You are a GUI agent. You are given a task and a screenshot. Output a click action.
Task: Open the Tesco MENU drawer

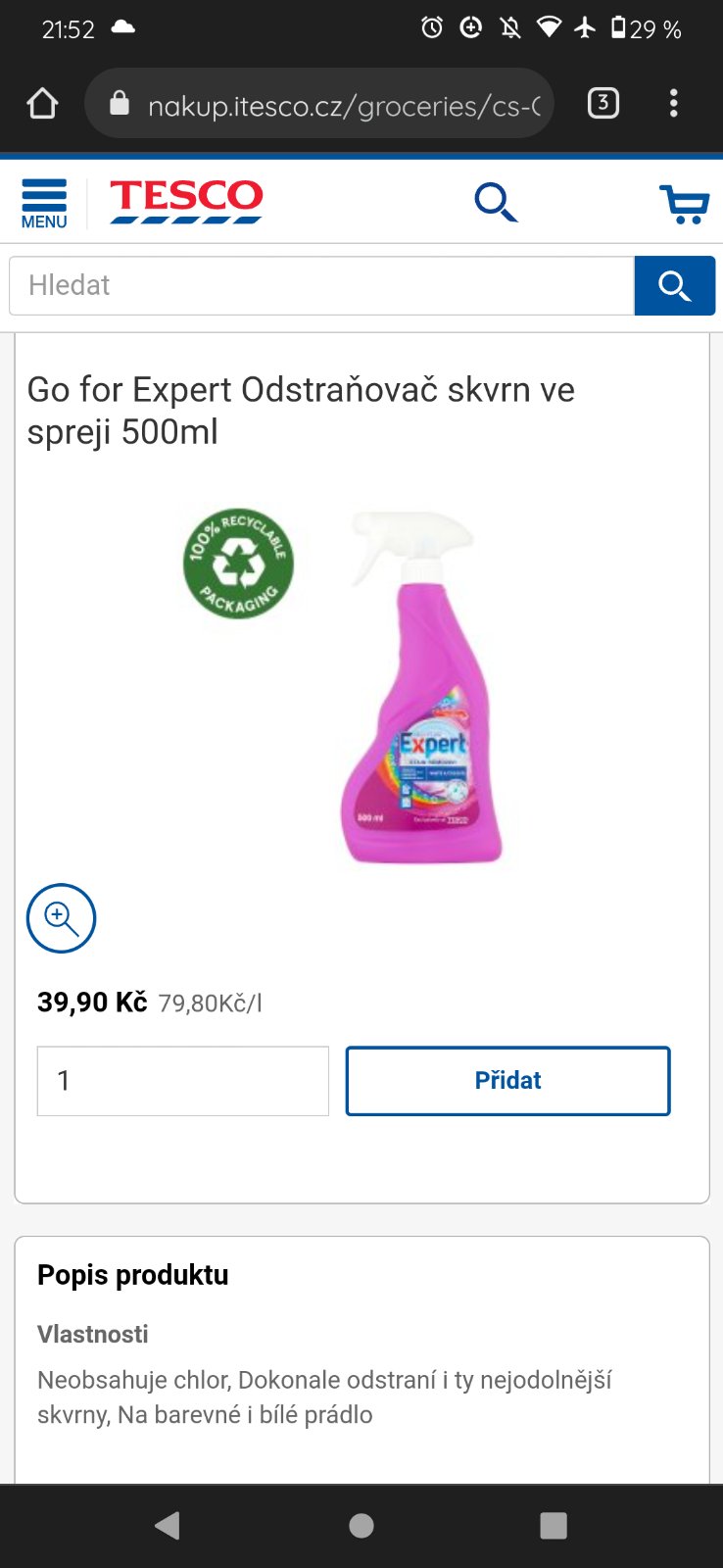44,203
